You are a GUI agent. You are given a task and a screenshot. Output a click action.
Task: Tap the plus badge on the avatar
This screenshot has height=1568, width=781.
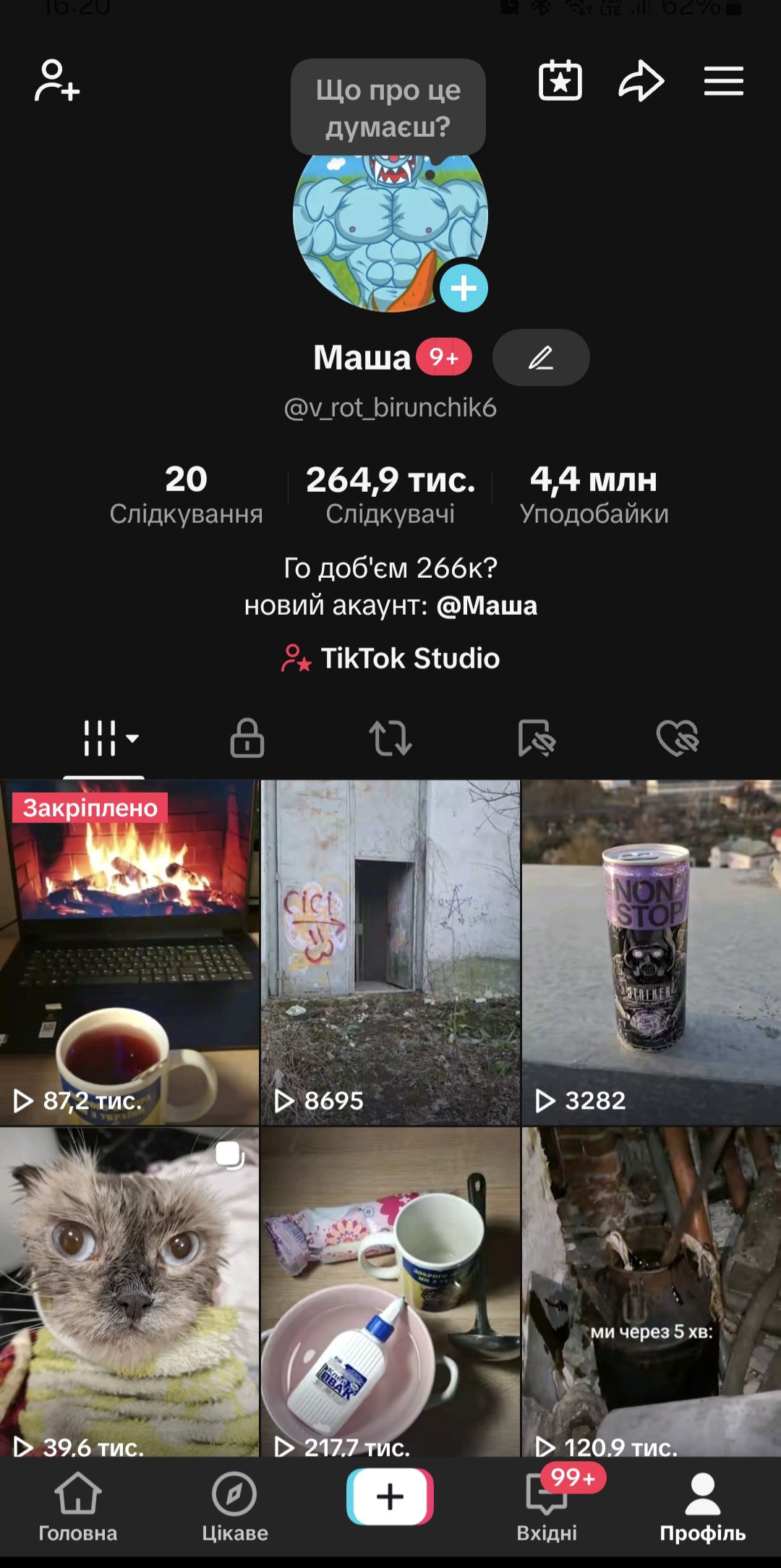click(464, 289)
